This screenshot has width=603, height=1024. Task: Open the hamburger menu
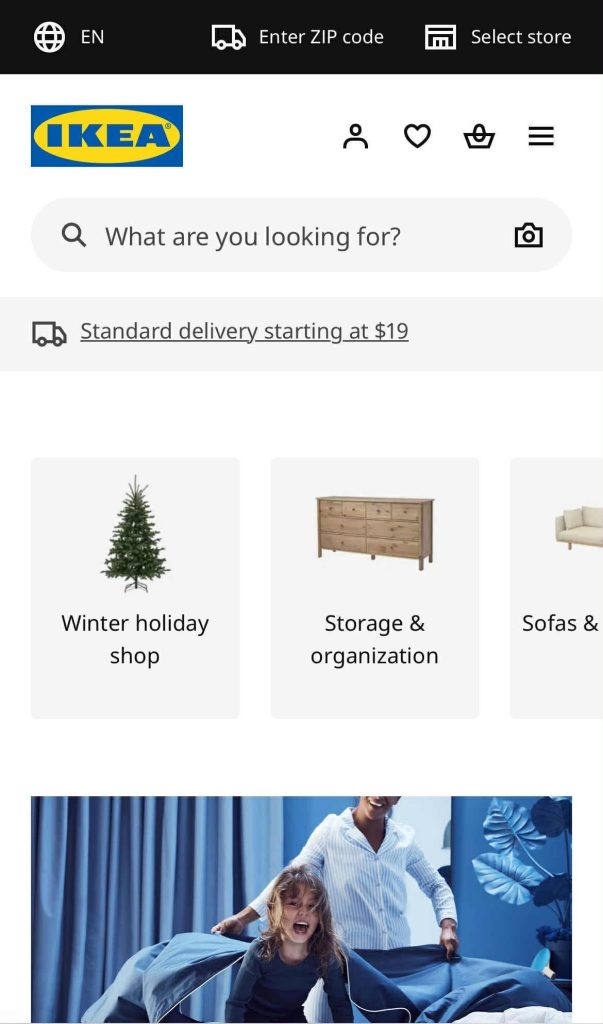[x=541, y=136]
